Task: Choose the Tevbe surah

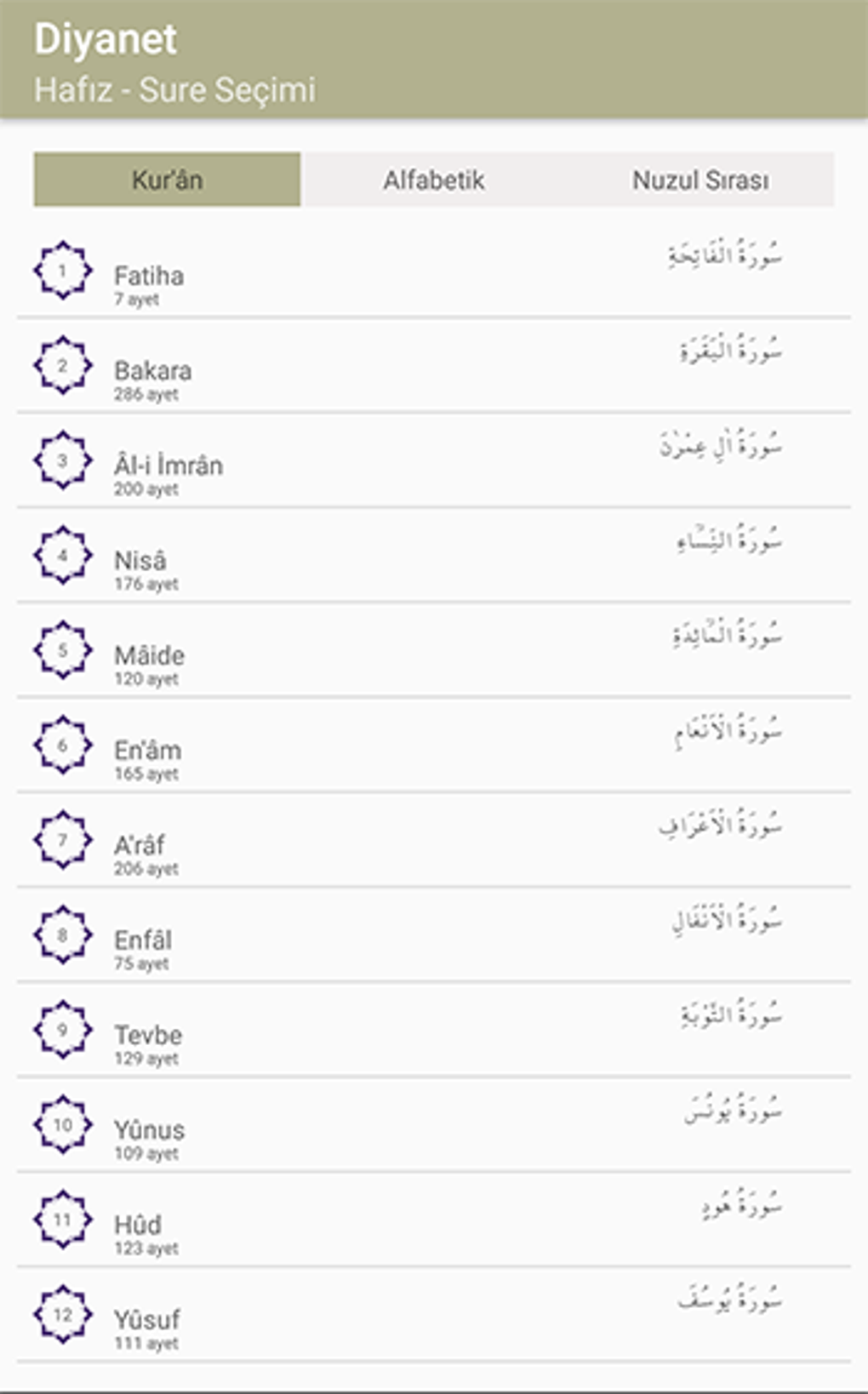Action: 148,1035
